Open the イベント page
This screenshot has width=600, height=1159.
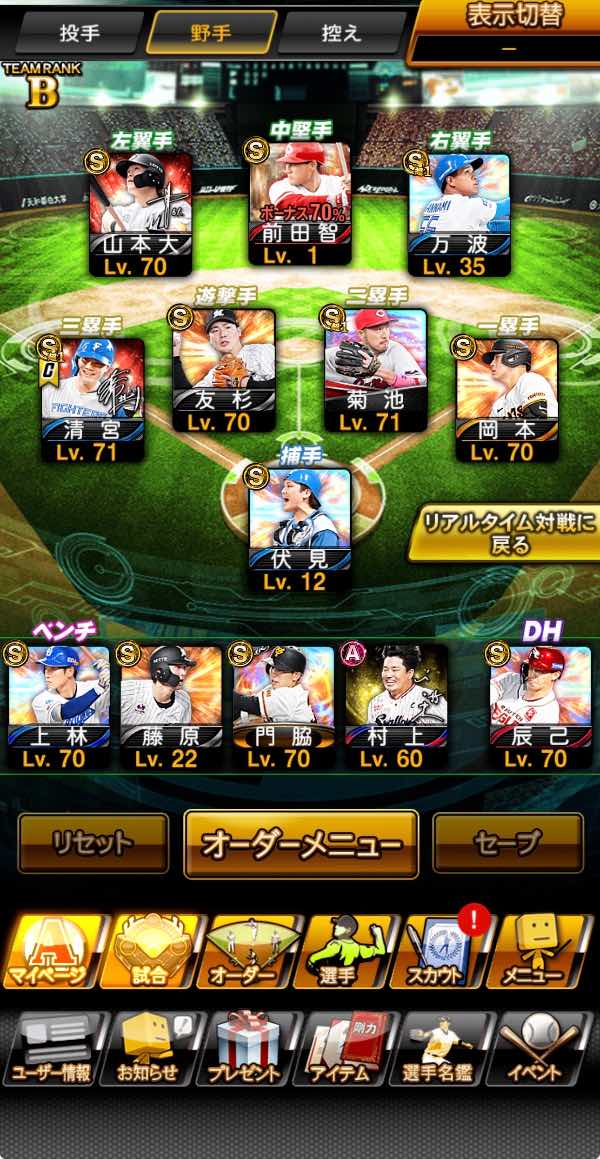click(x=539, y=1048)
